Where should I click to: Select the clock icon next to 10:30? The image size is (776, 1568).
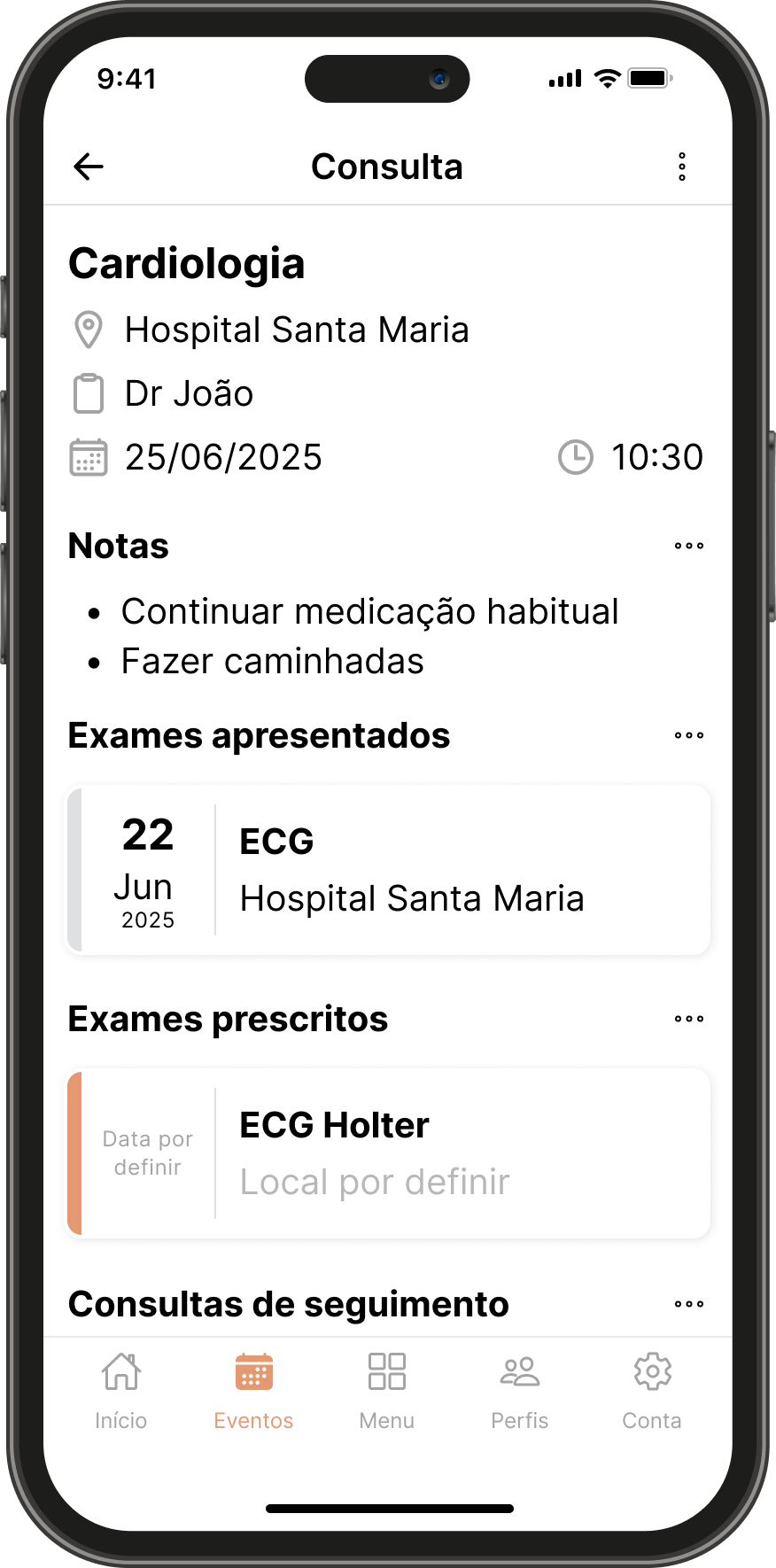(575, 457)
